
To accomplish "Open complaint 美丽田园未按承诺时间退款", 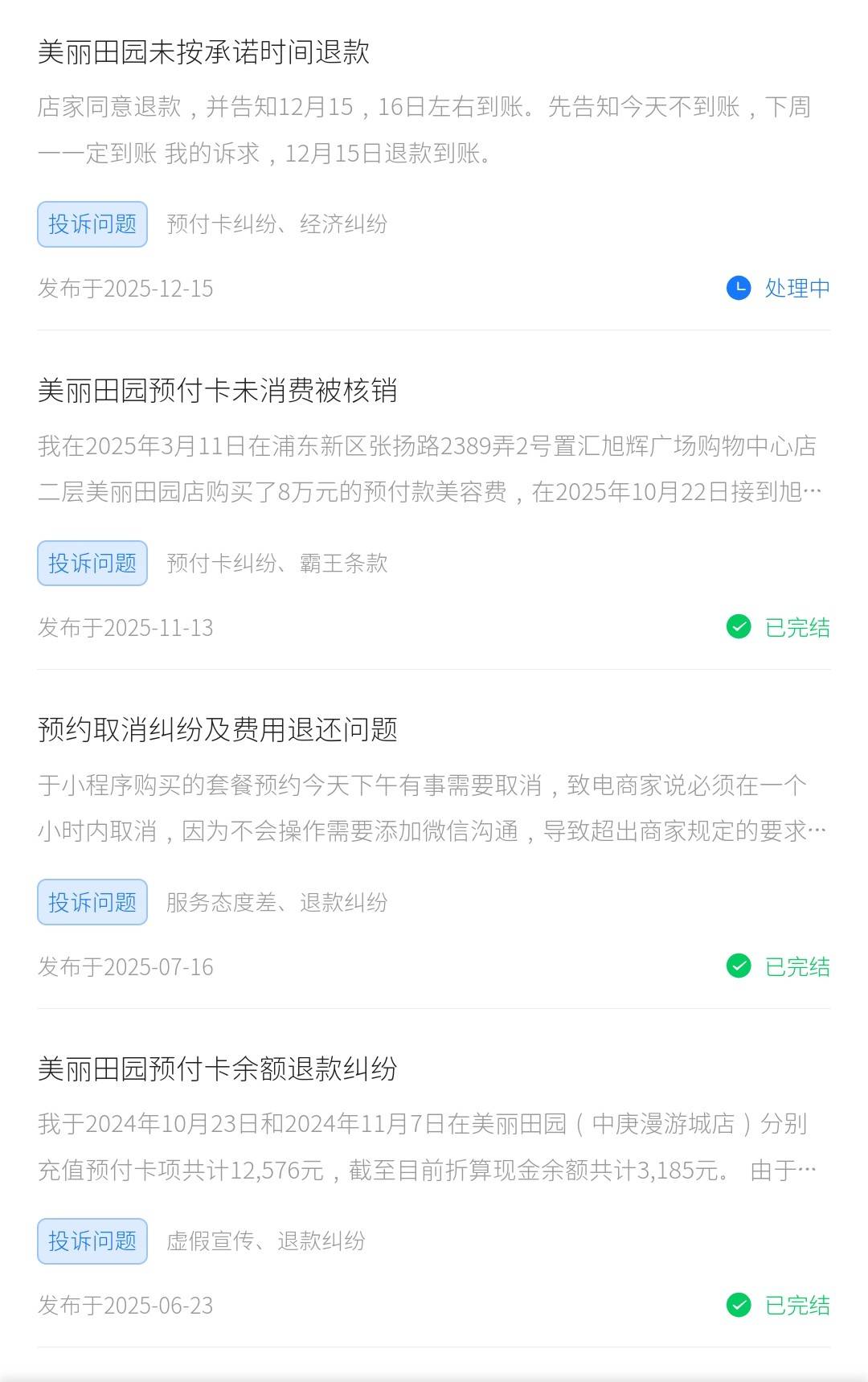I will [203, 53].
